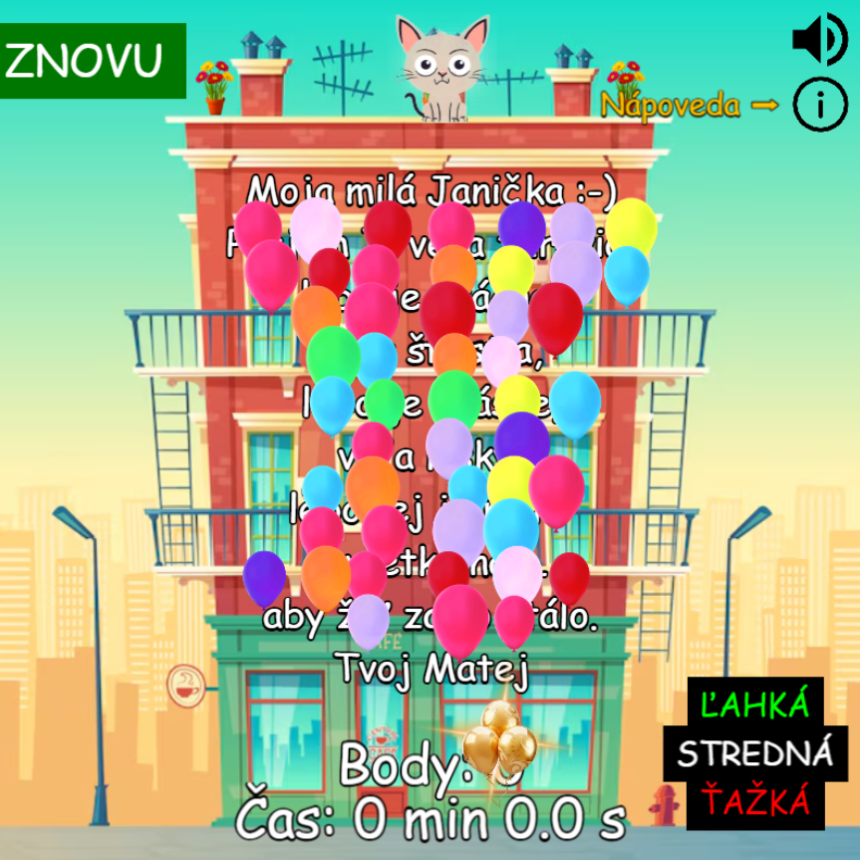Switch to ŤAŽKÁ hard difficulty
The height and width of the screenshot is (860, 860).
755,800
